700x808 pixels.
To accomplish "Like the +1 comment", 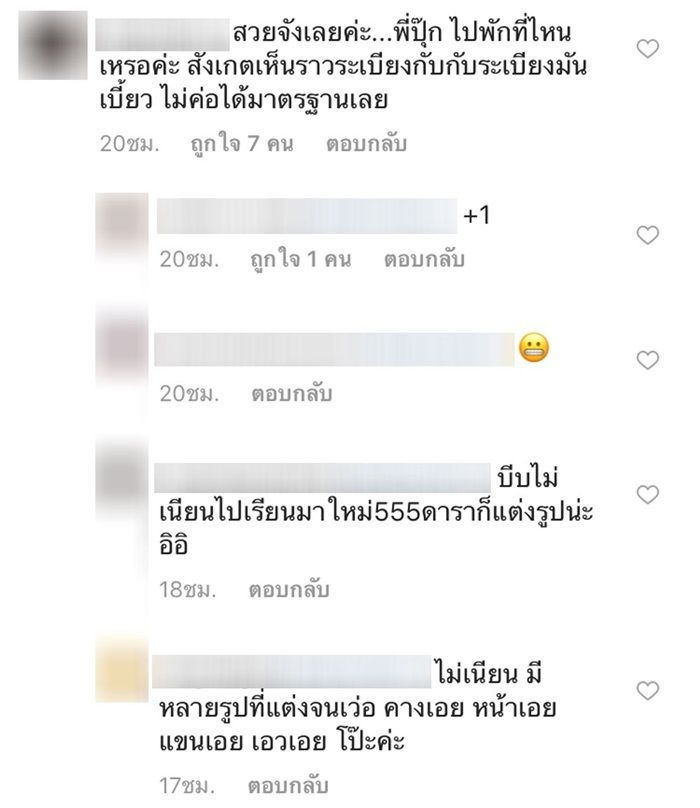I will click(648, 235).
